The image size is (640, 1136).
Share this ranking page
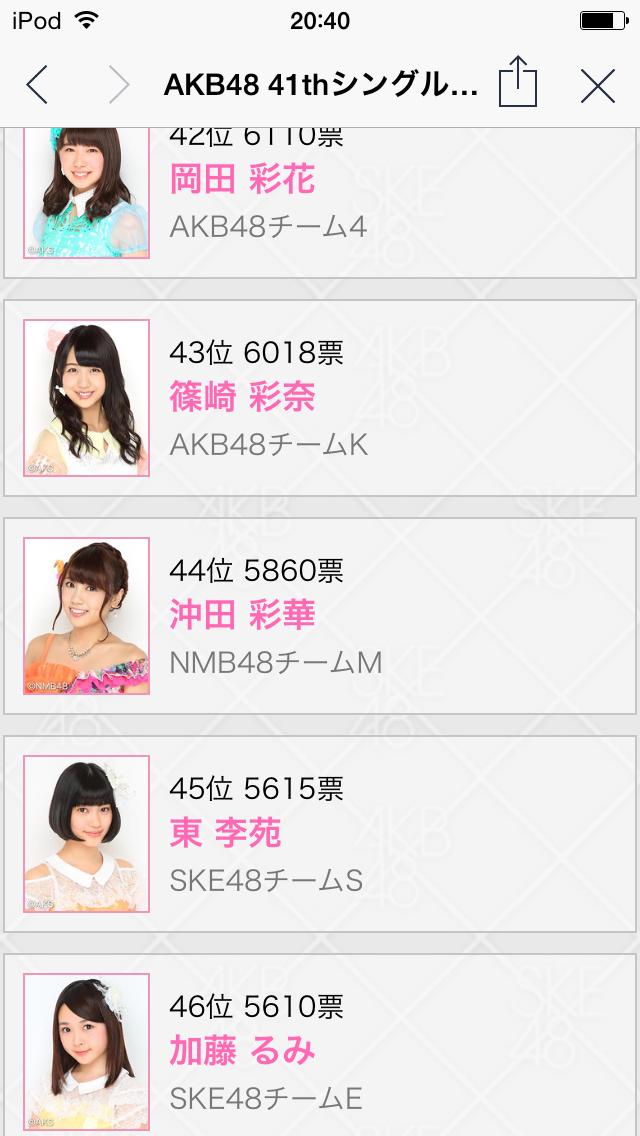[517, 83]
